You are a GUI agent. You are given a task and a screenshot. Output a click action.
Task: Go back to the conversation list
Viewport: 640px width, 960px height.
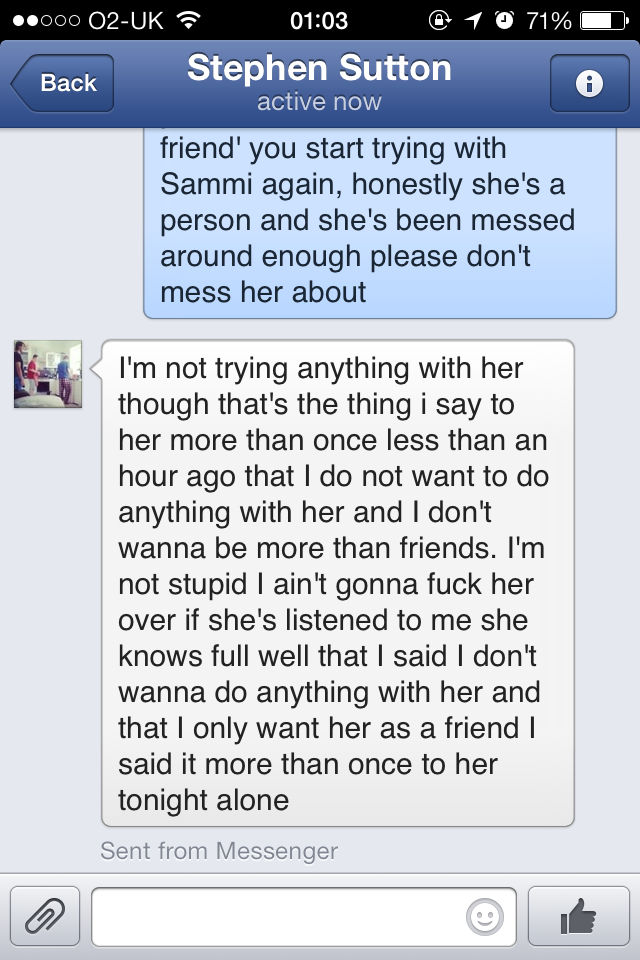tap(63, 83)
